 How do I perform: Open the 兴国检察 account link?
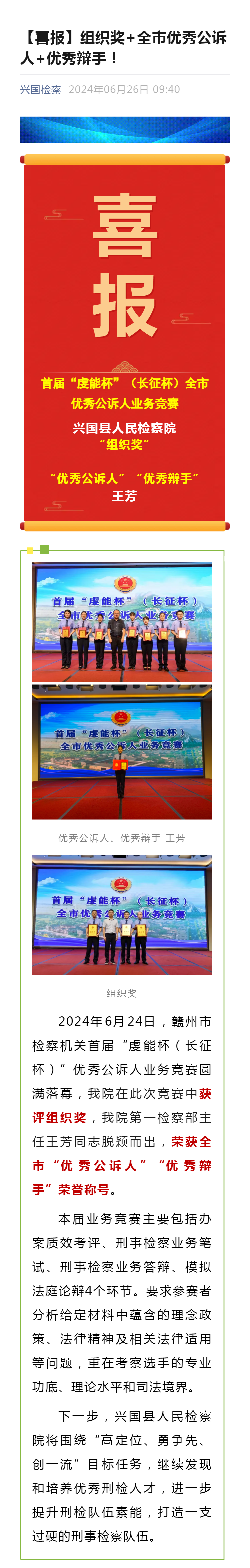pos(40,89)
